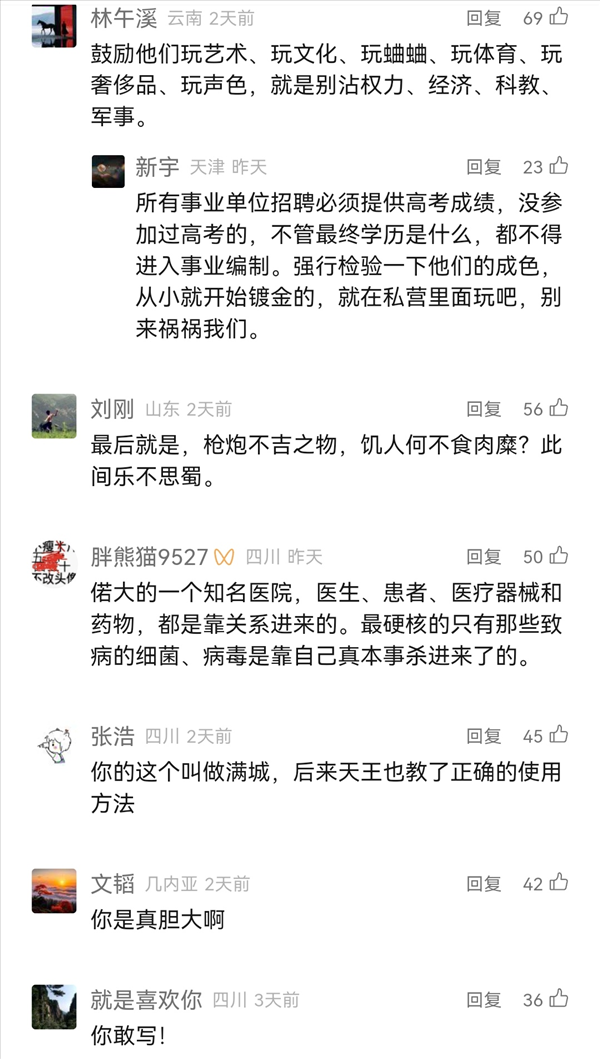This screenshot has width=600, height=1059.
Task: Like 文韬's comment
Action: coord(559,883)
